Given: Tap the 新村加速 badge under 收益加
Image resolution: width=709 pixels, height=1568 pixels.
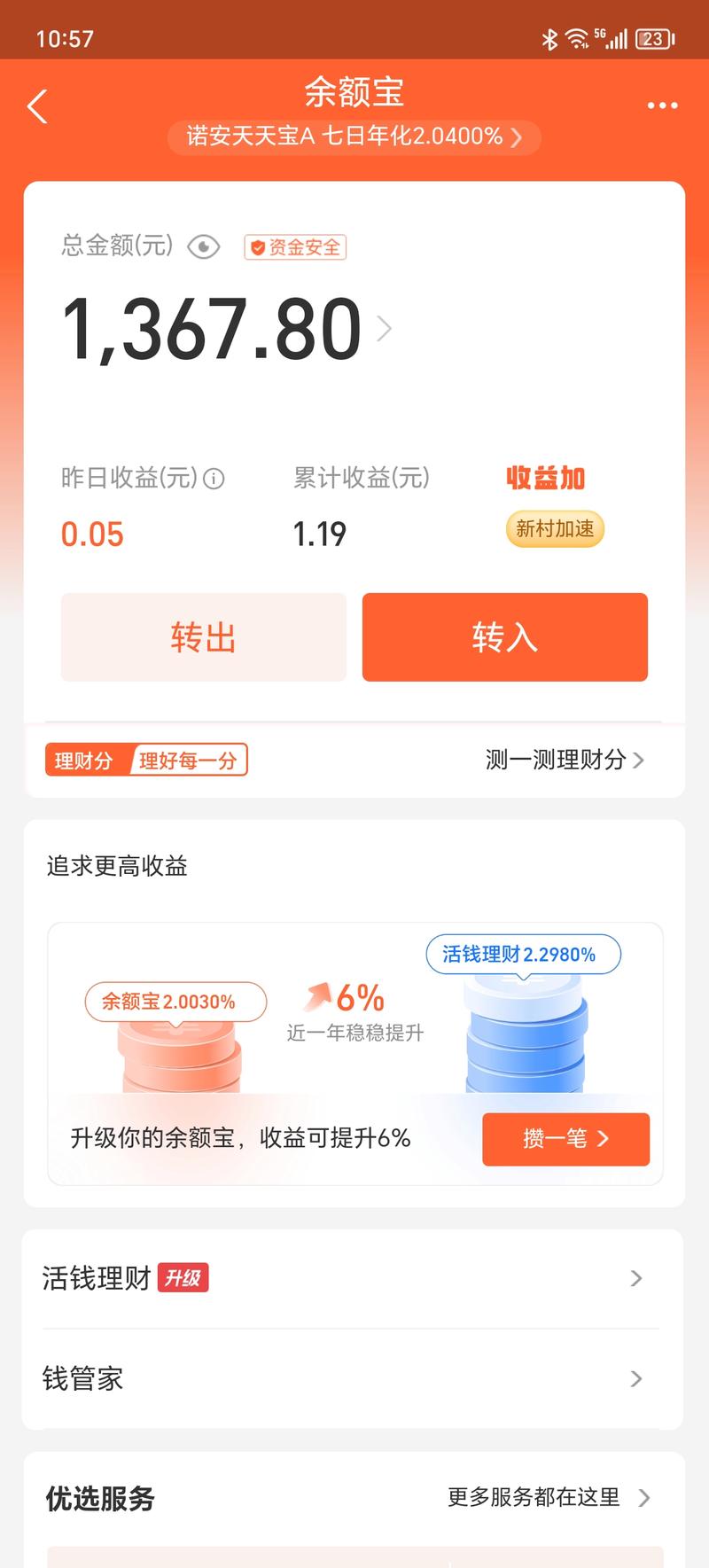Looking at the screenshot, I should 554,529.
